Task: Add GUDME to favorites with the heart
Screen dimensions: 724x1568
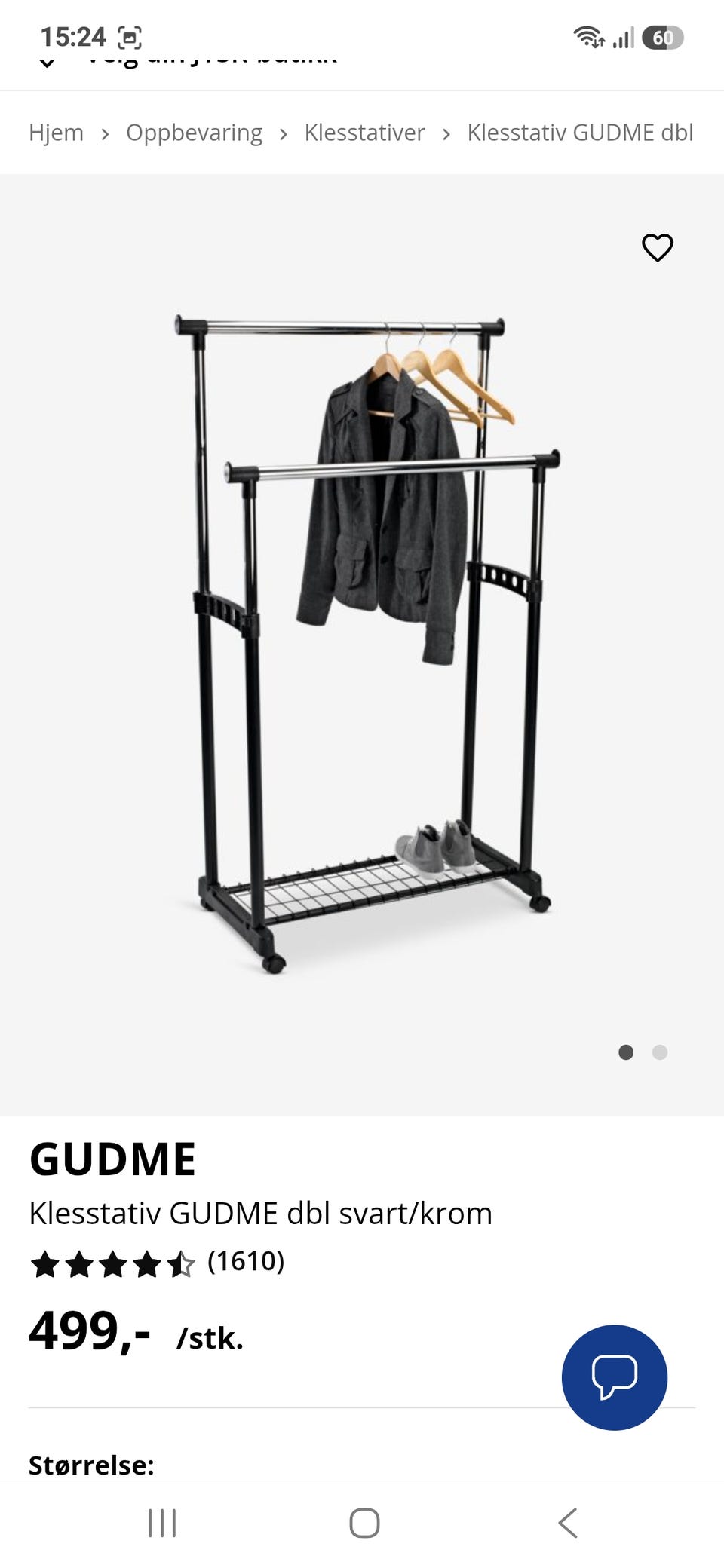Action: pyautogui.click(x=657, y=247)
